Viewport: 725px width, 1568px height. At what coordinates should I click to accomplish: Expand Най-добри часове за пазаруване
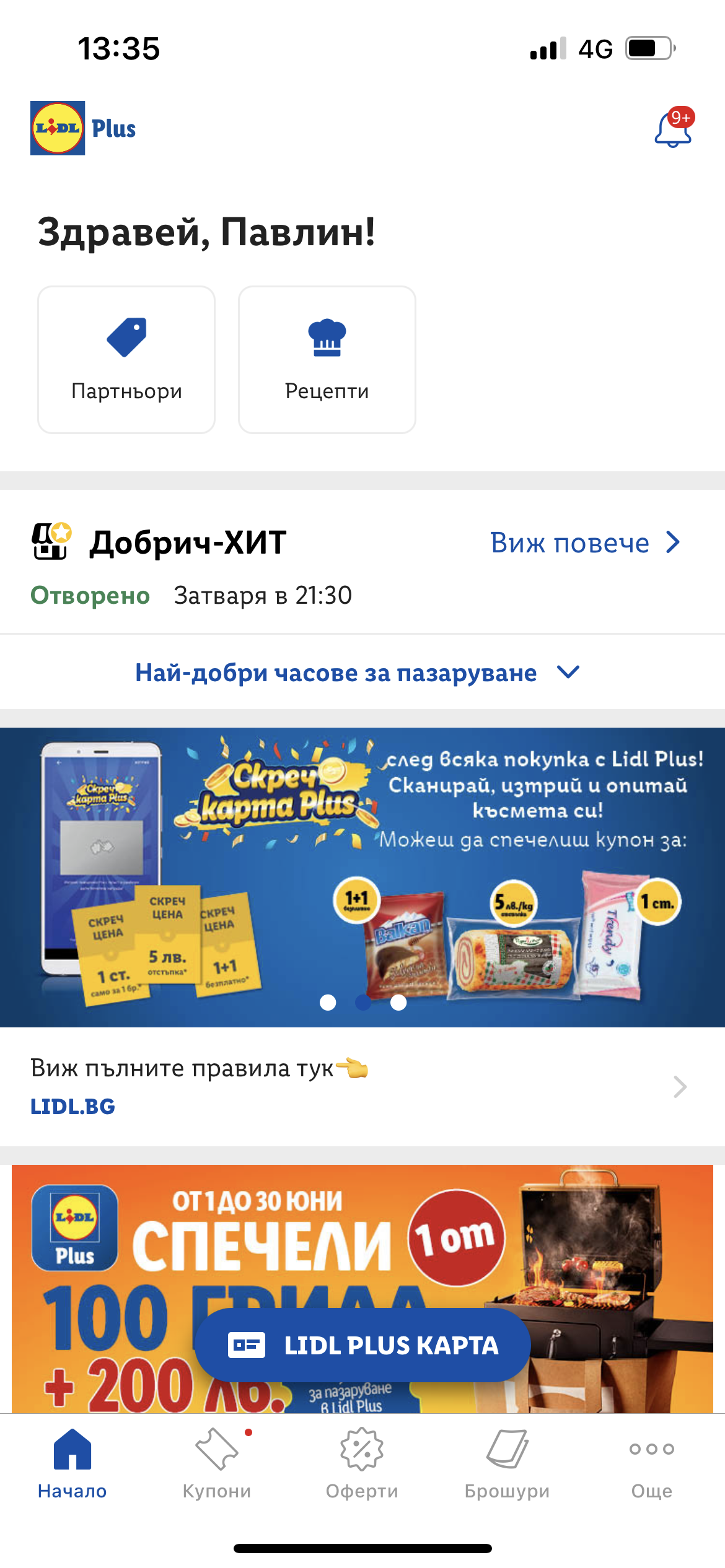pos(358,673)
